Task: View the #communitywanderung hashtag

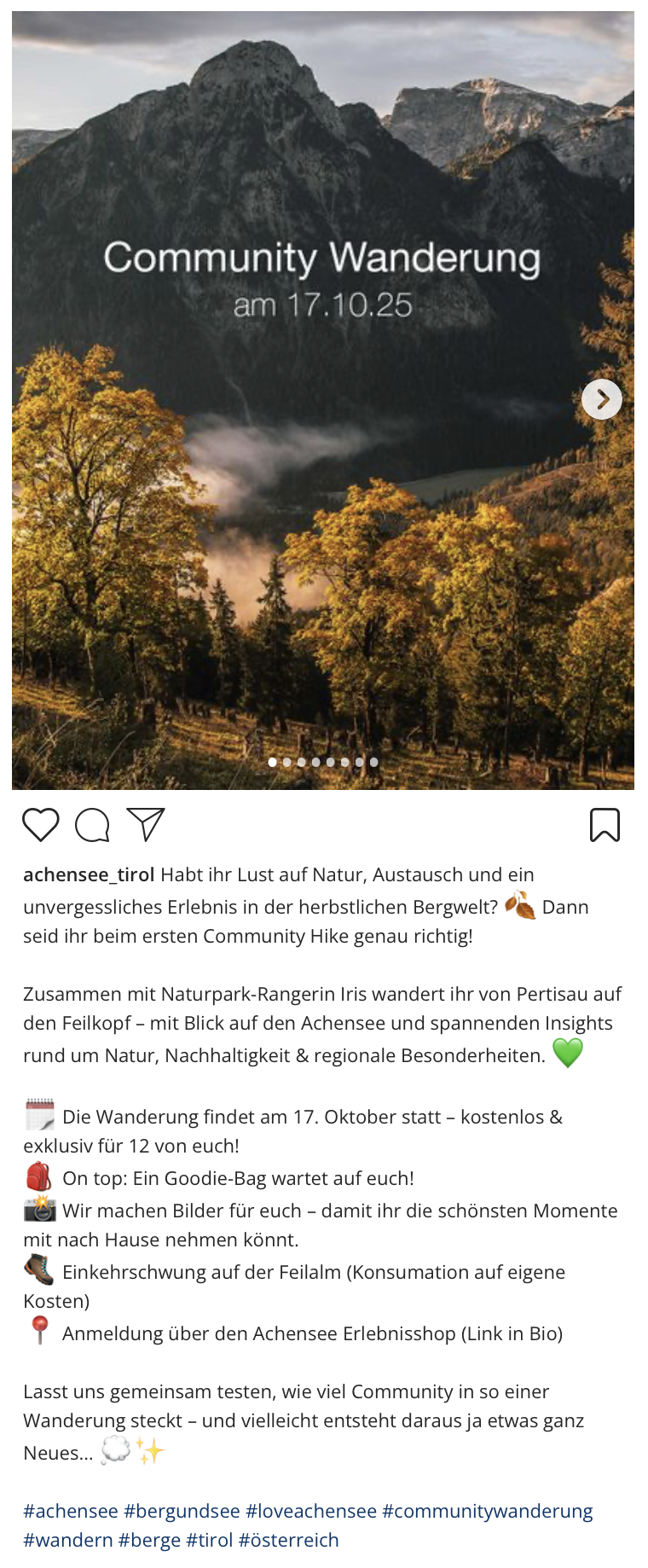Action: coord(487,1511)
